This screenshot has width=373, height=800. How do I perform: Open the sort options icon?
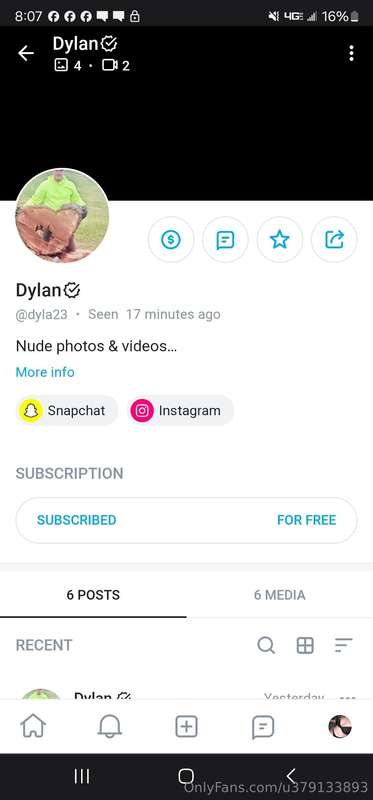pyautogui.click(x=344, y=645)
